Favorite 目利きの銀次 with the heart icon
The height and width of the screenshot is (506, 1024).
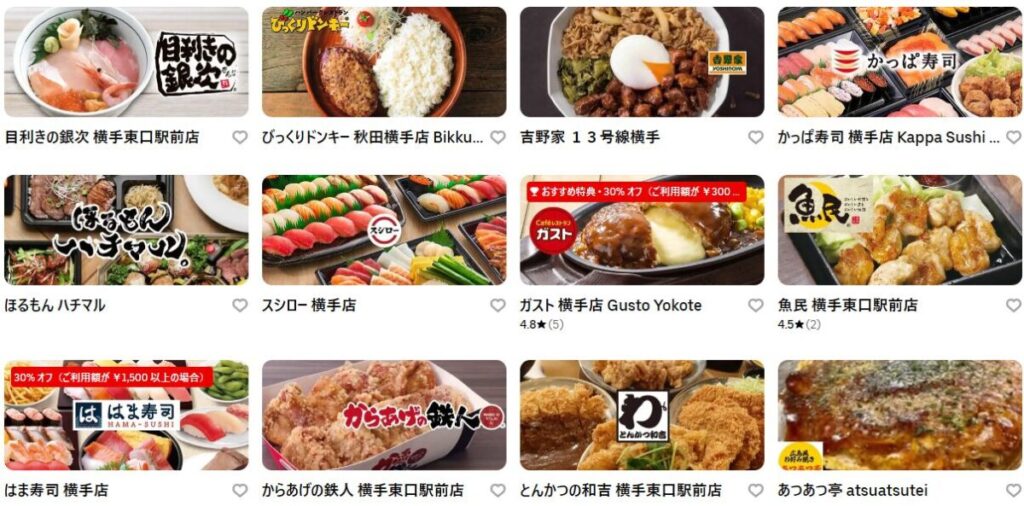(x=240, y=137)
